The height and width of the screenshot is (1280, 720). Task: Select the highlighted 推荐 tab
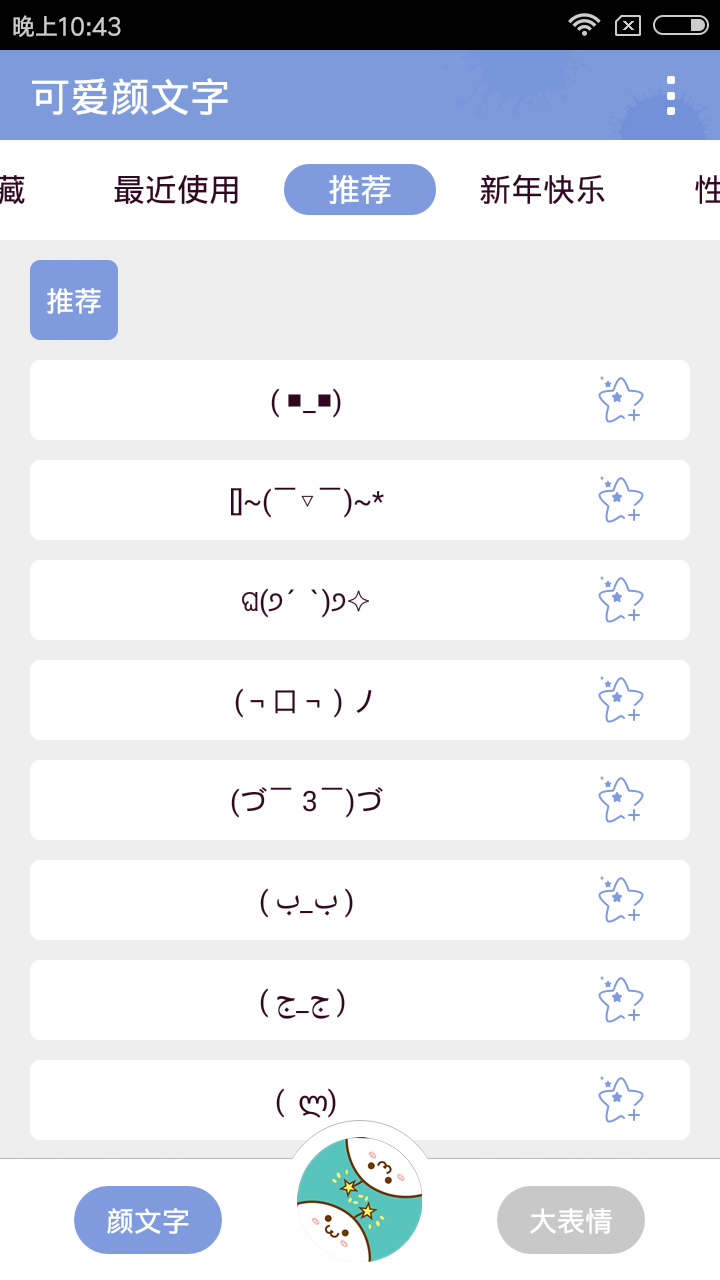click(x=360, y=189)
